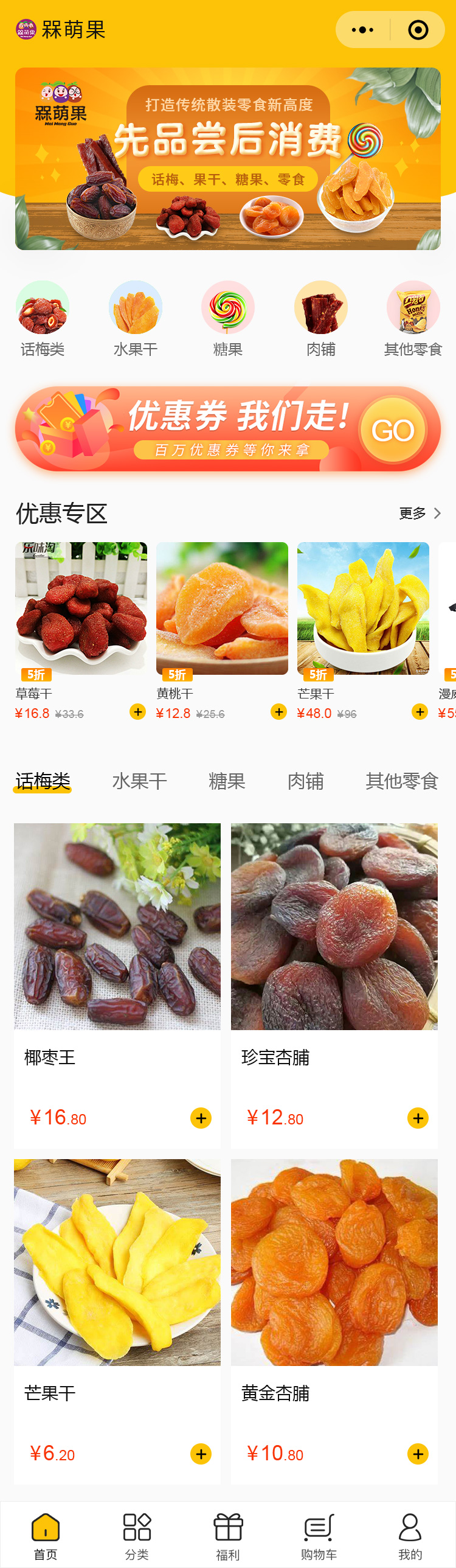Switch to the 其他零食 product tab
The width and height of the screenshot is (456, 1568).
click(x=401, y=781)
